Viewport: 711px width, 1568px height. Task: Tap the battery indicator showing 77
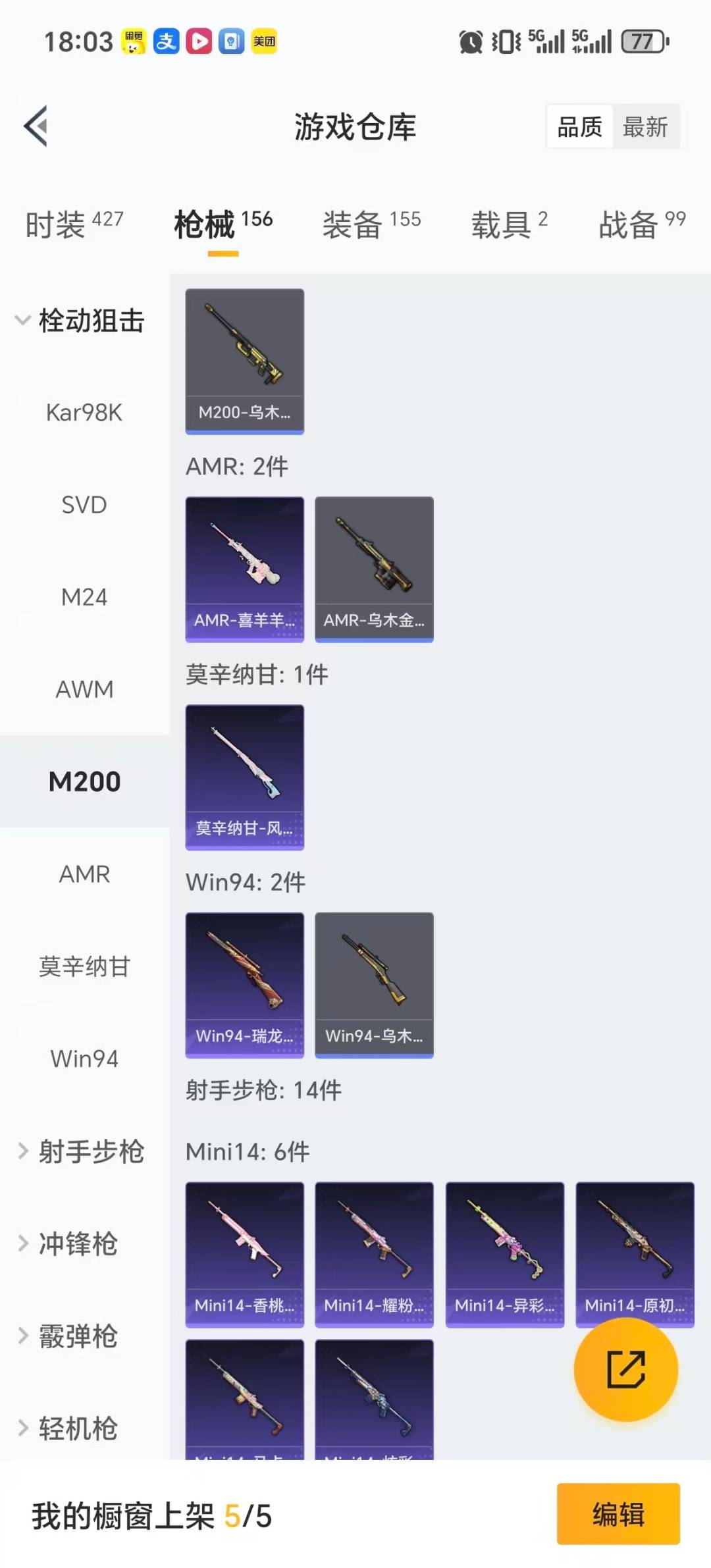tap(641, 41)
